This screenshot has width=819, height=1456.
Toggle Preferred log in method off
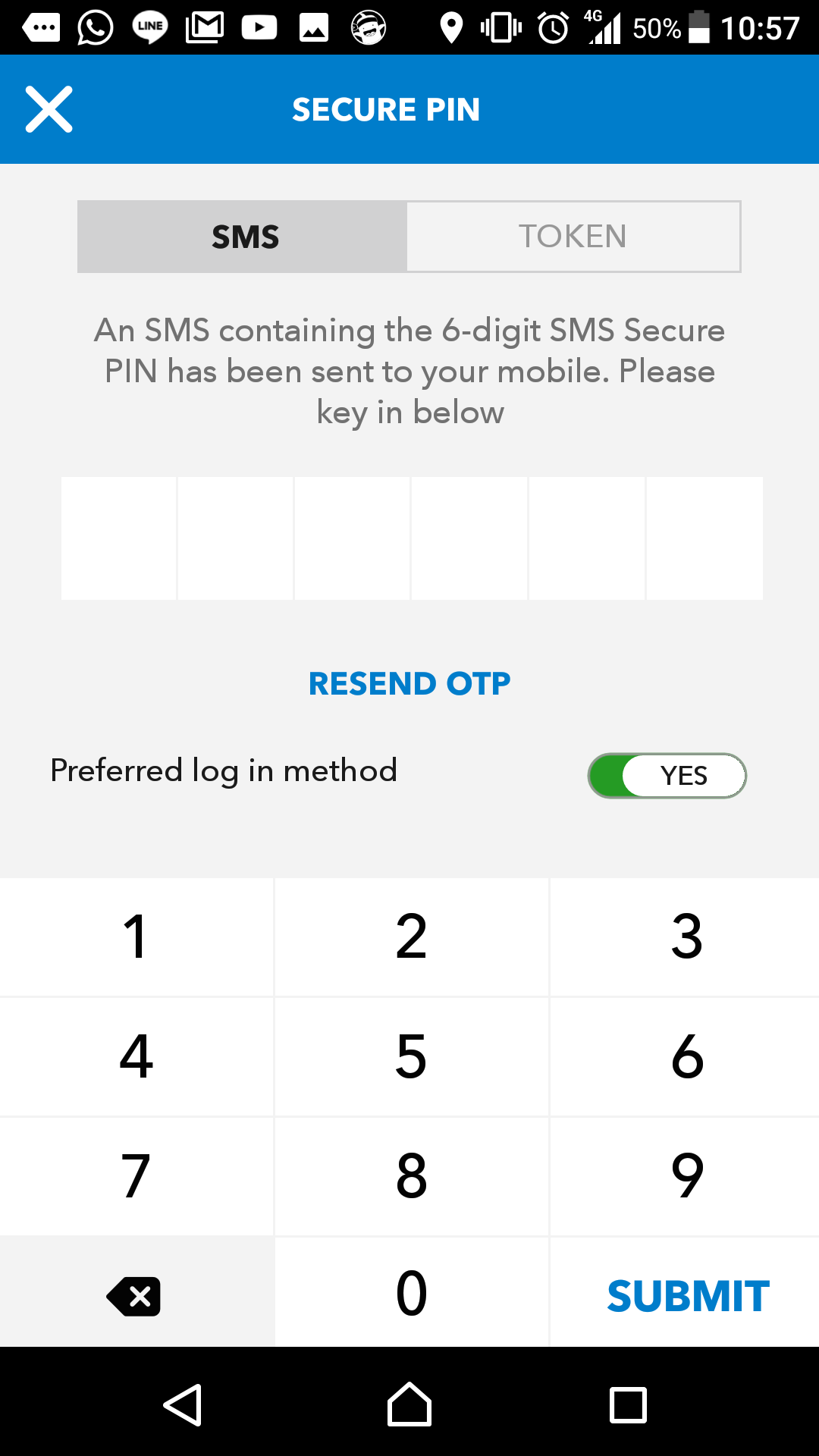[x=667, y=776]
